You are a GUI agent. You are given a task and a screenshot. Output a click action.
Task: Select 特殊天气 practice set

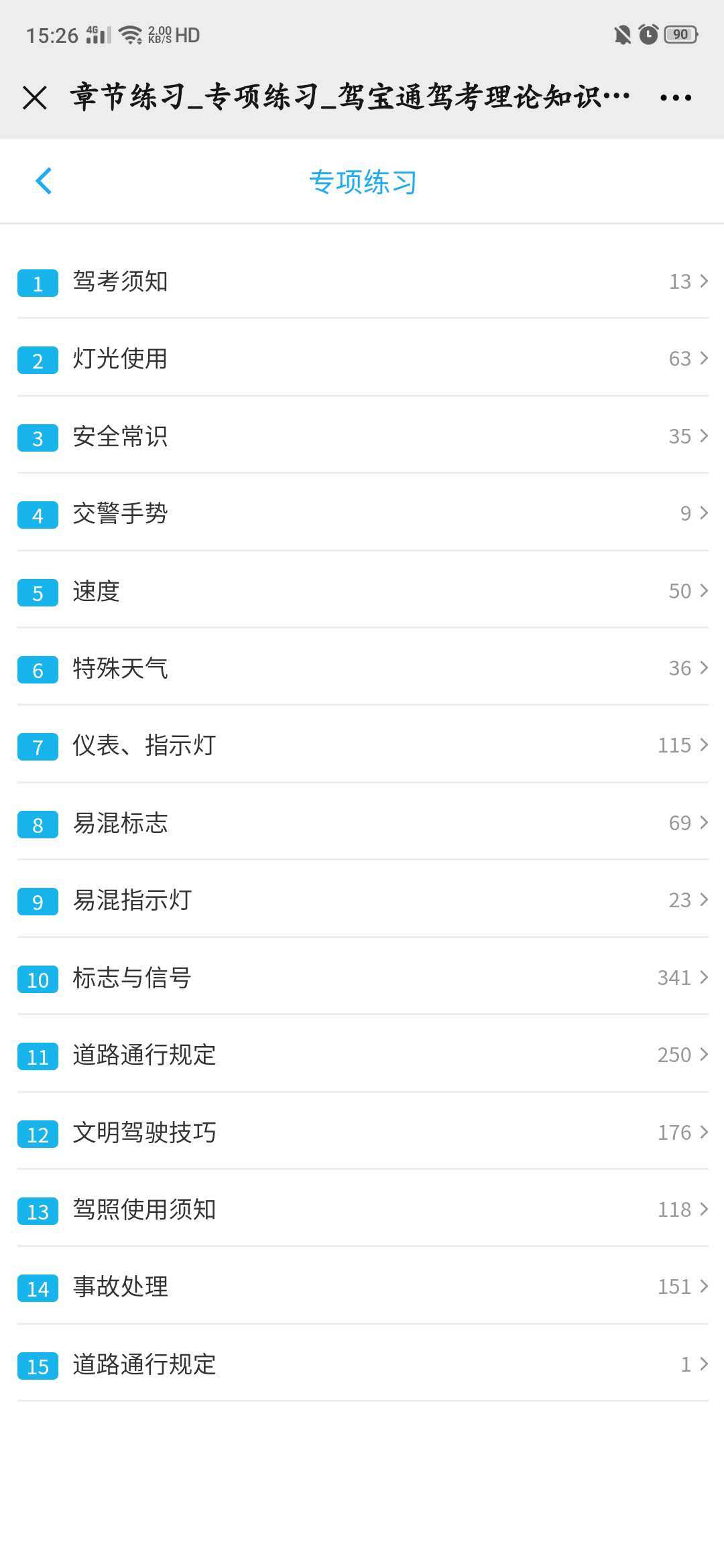click(362, 668)
